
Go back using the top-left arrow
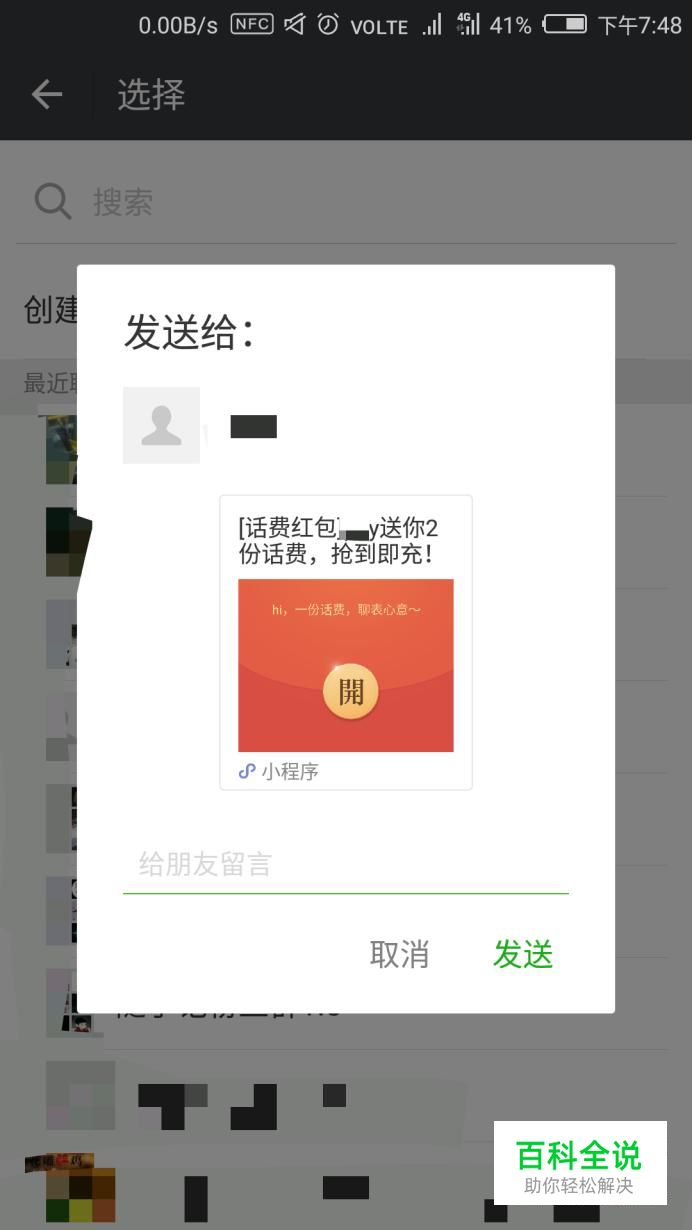(x=46, y=95)
